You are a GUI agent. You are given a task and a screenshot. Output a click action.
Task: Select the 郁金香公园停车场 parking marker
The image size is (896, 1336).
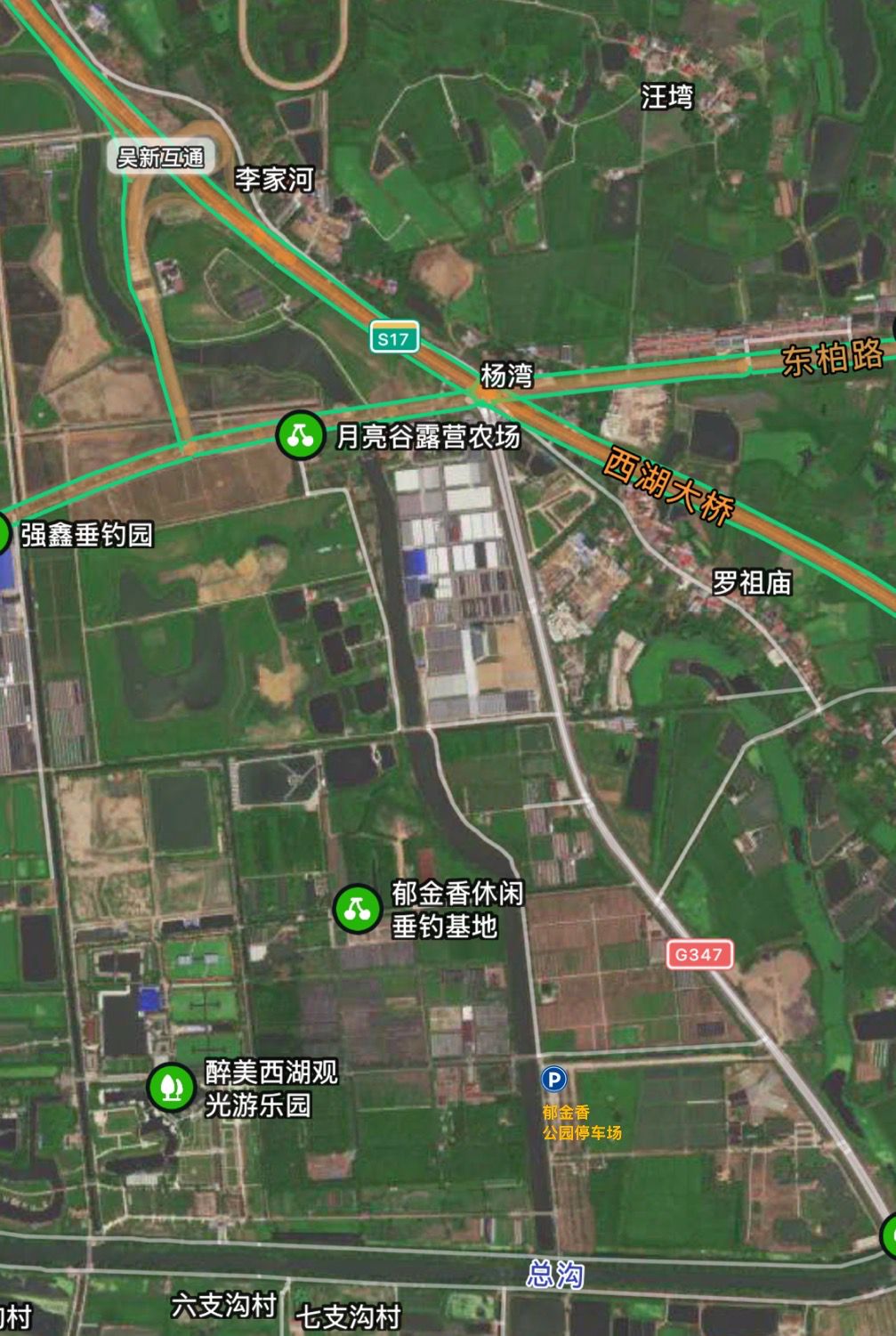tap(553, 1081)
